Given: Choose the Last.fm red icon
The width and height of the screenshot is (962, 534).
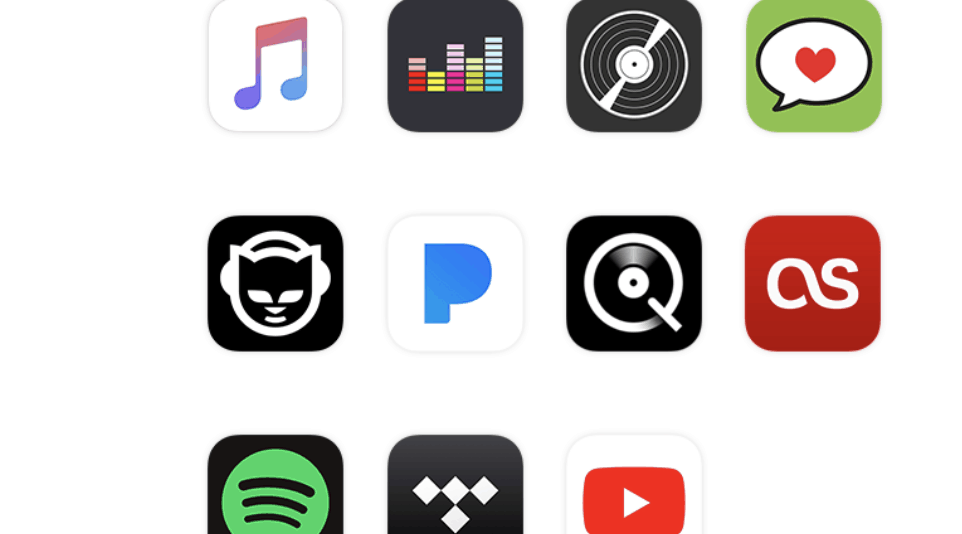Looking at the screenshot, I should 813,283.
